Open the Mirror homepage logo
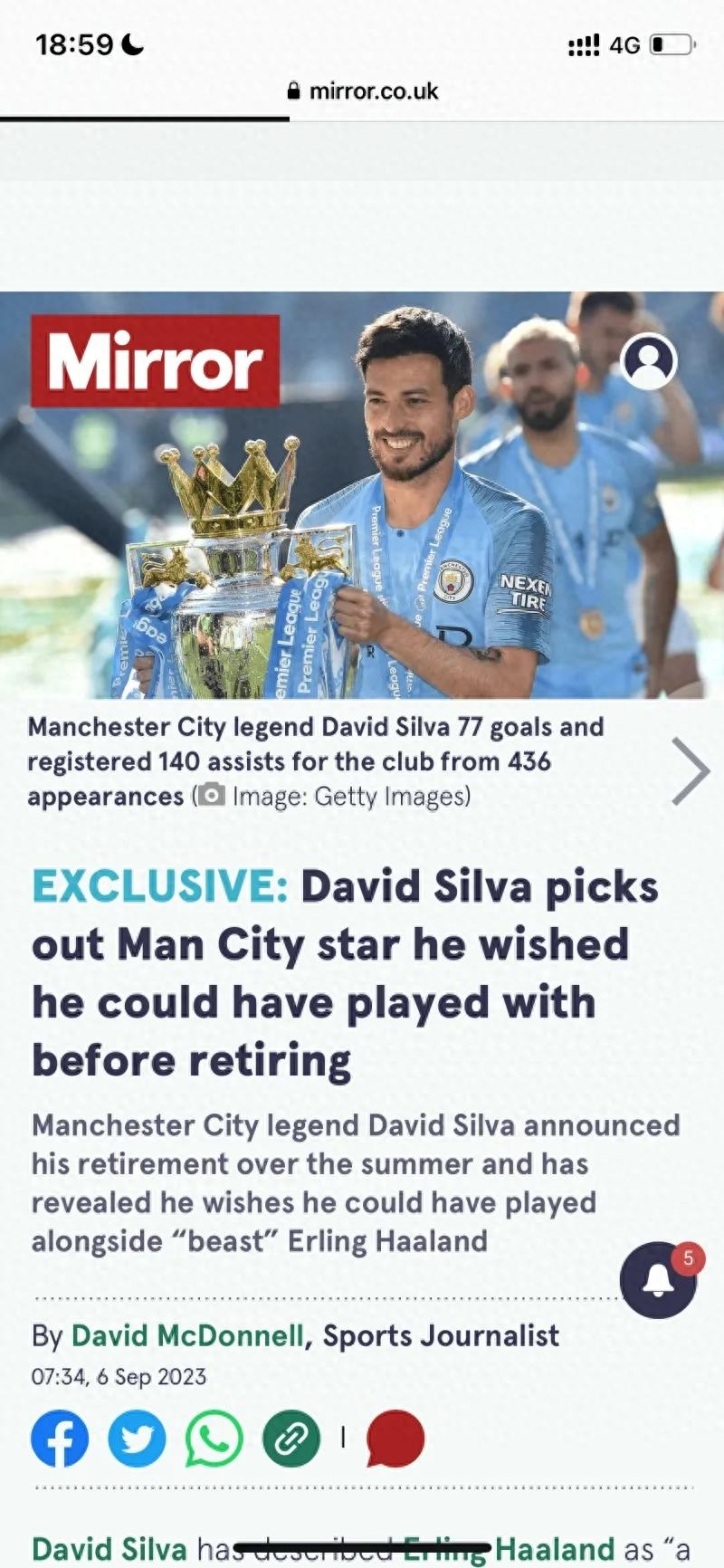724x1568 pixels. tap(155, 360)
